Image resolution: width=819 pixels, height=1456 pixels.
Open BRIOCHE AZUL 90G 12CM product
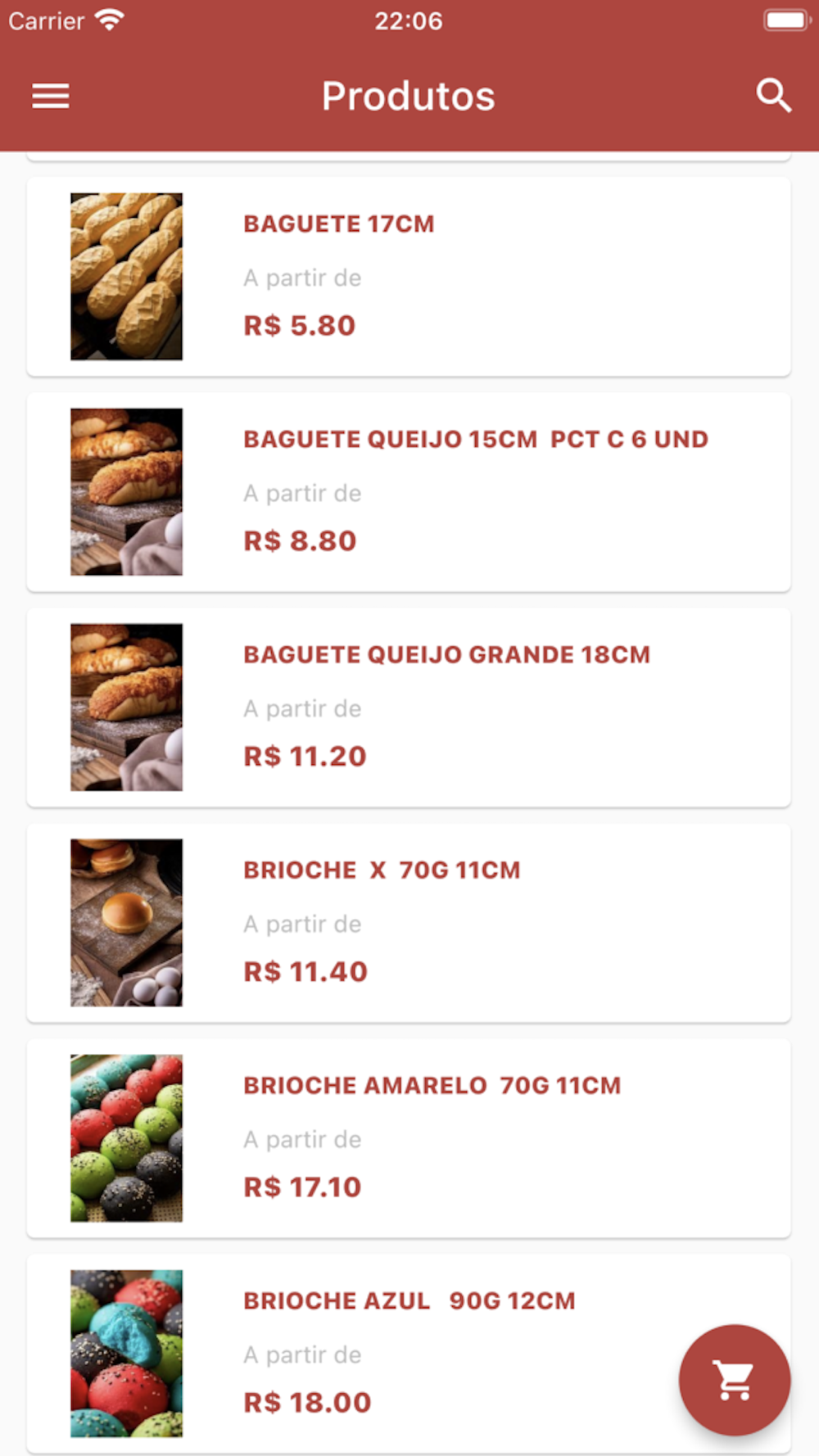409,1354
